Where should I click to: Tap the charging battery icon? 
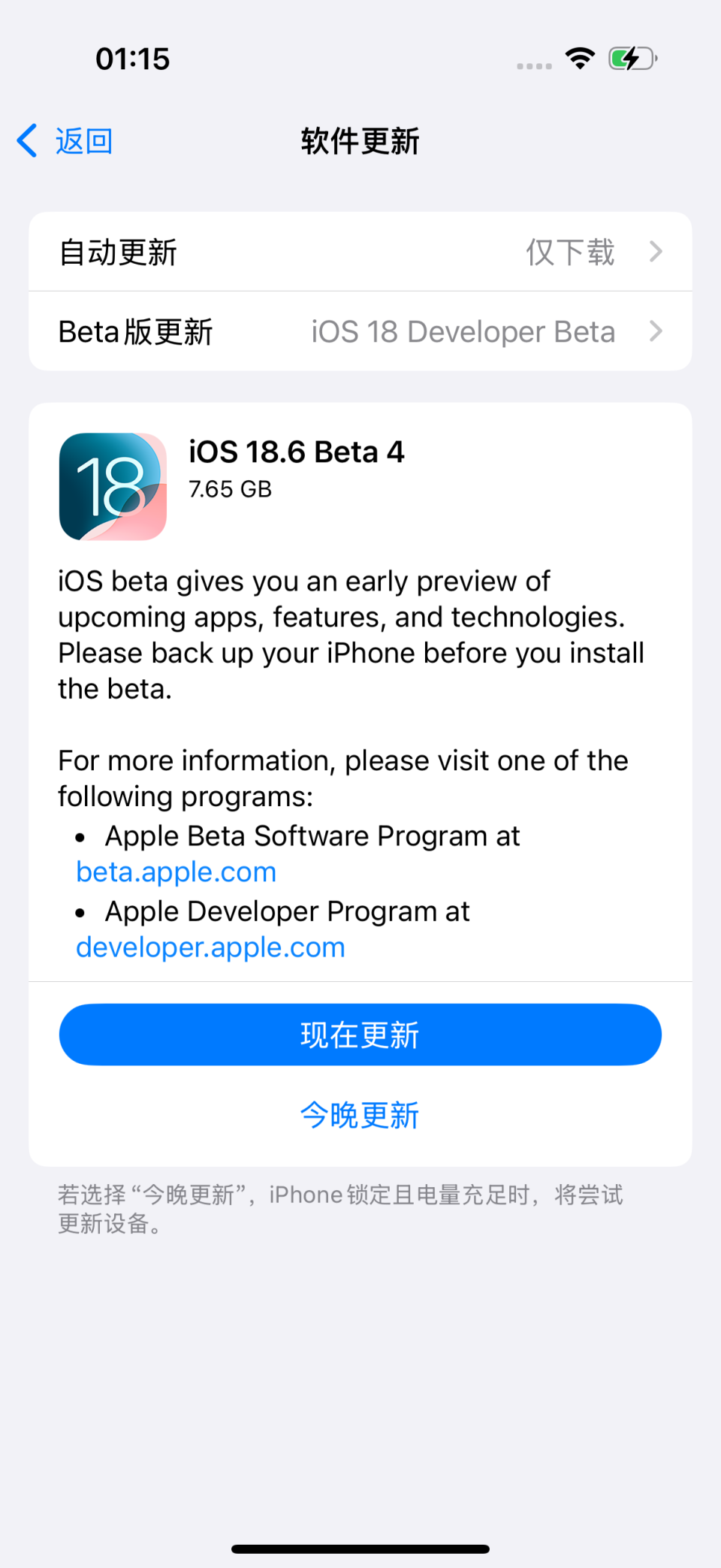tap(632, 57)
